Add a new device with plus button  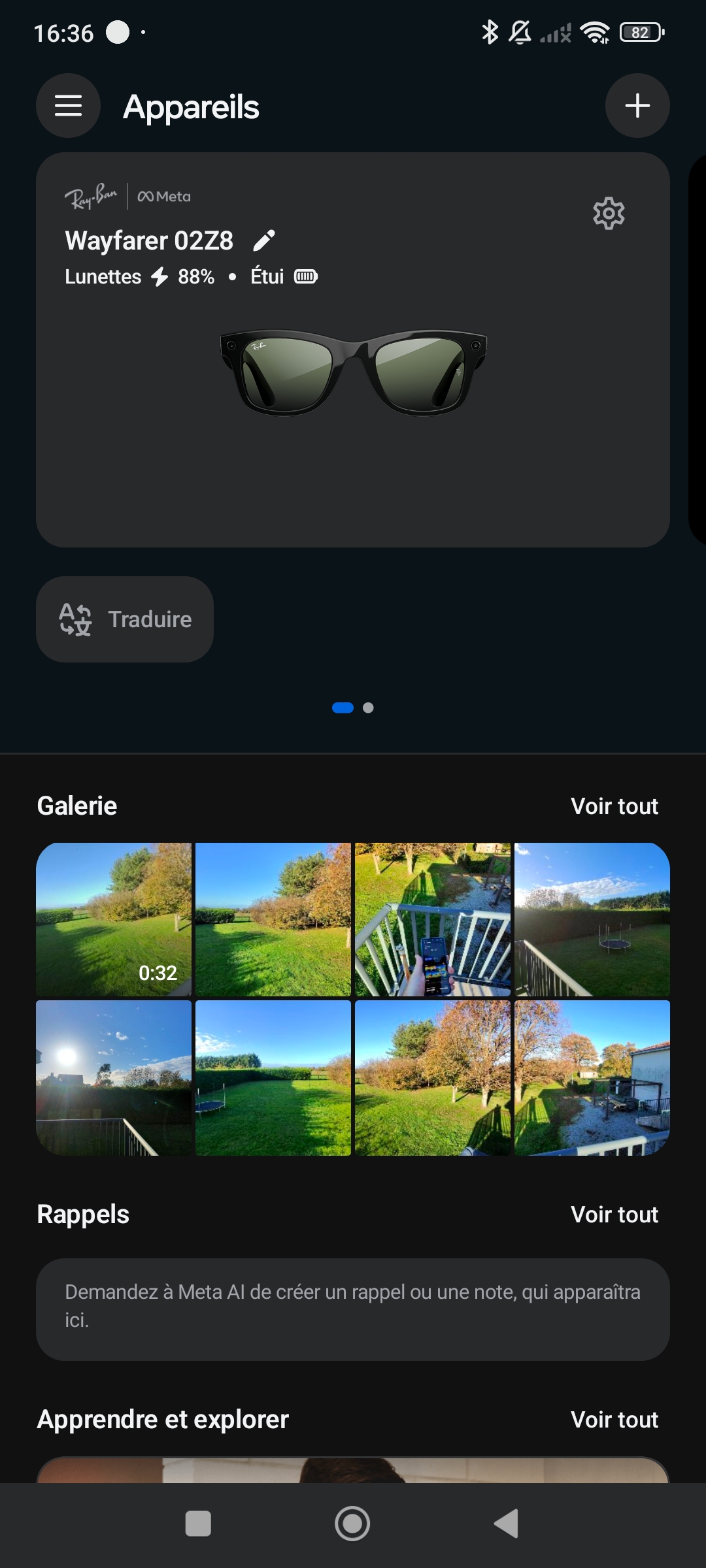click(x=637, y=106)
